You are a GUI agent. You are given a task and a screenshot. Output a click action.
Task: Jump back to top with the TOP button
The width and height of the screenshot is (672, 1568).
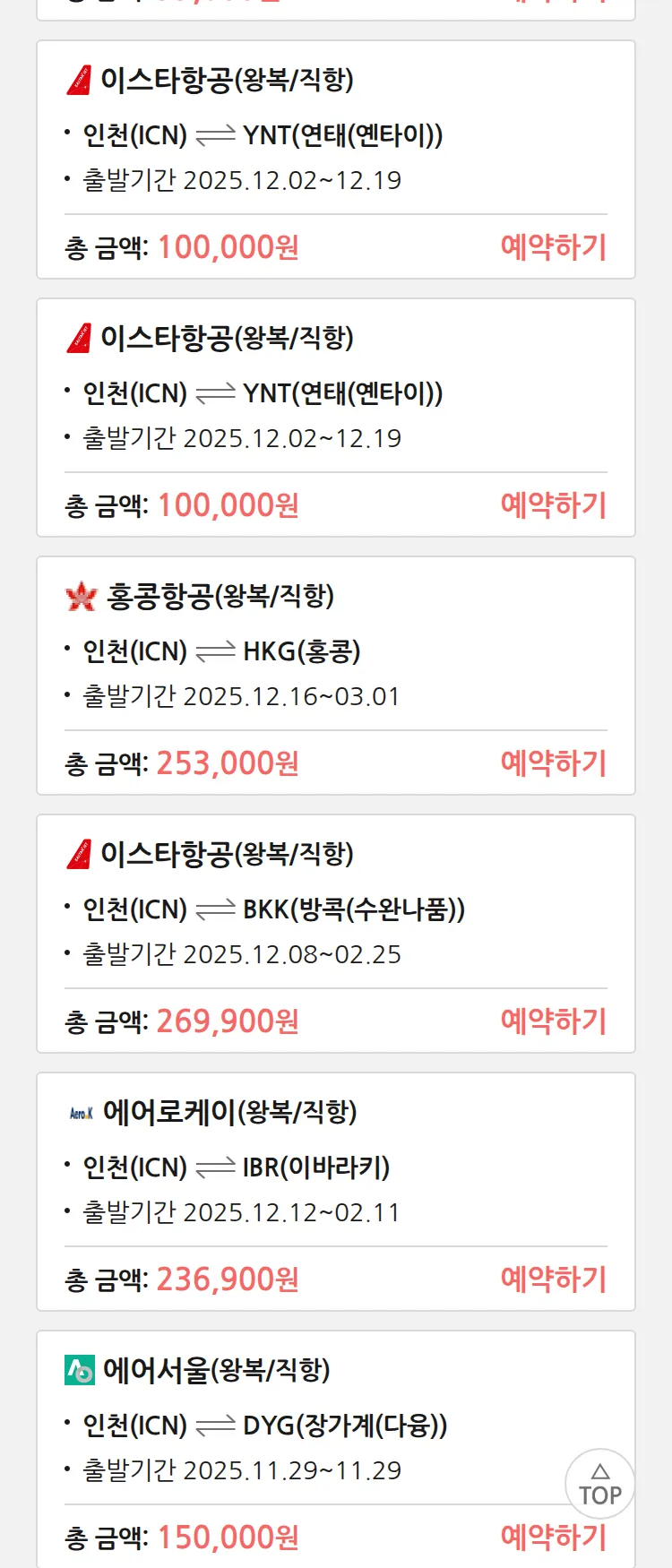pyautogui.click(x=599, y=1484)
